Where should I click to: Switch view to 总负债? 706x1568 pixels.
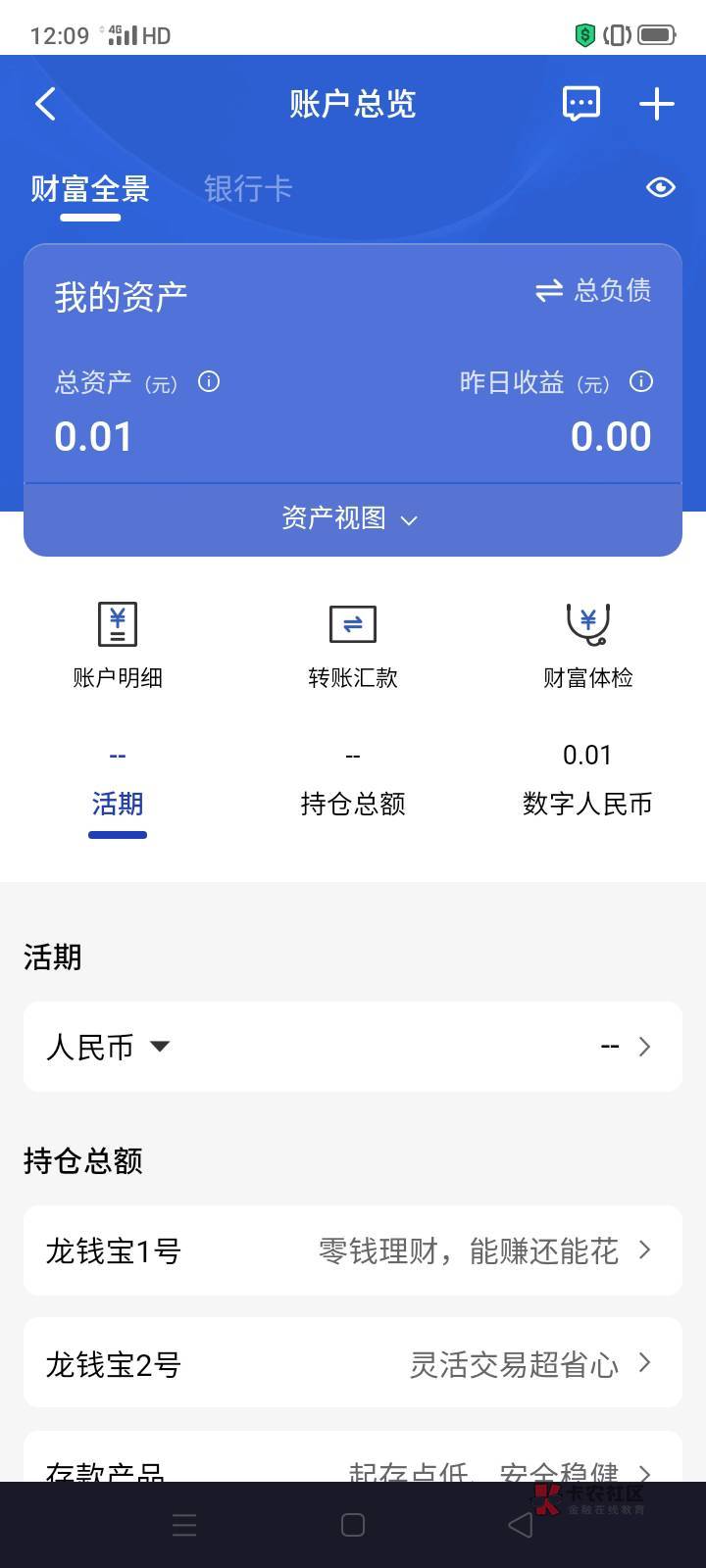coord(593,290)
